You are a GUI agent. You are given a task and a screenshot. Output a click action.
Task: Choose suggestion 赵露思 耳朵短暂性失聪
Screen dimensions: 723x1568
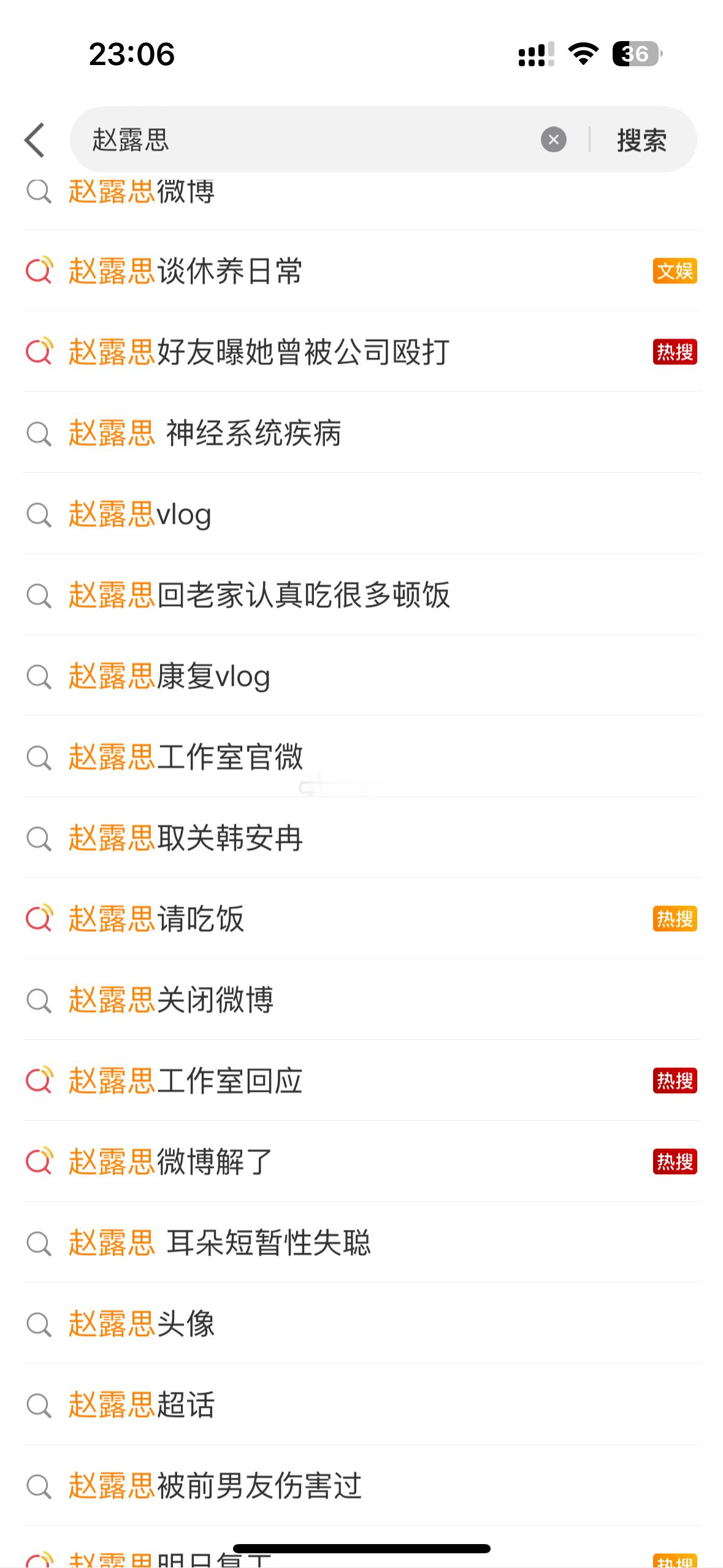[361, 1242]
